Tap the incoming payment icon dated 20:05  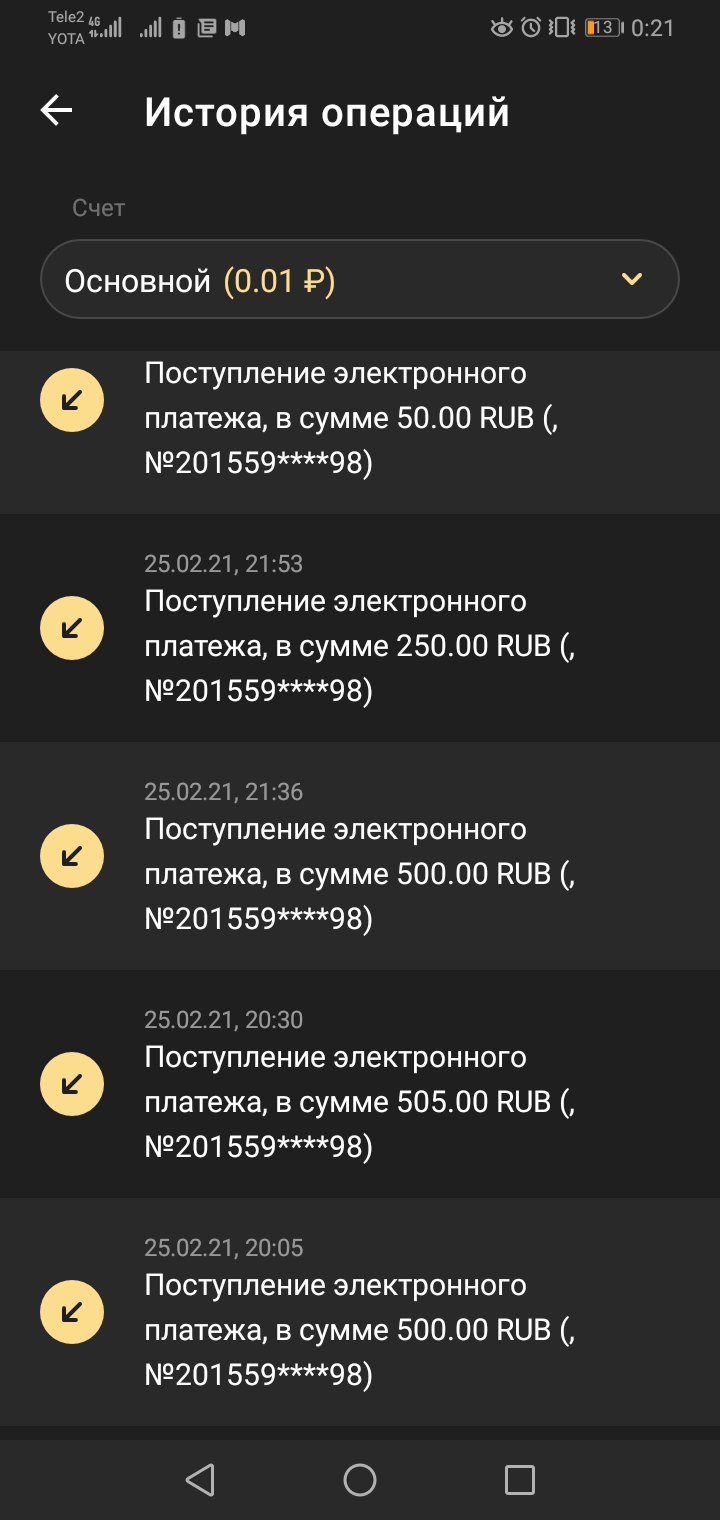point(71,1310)
